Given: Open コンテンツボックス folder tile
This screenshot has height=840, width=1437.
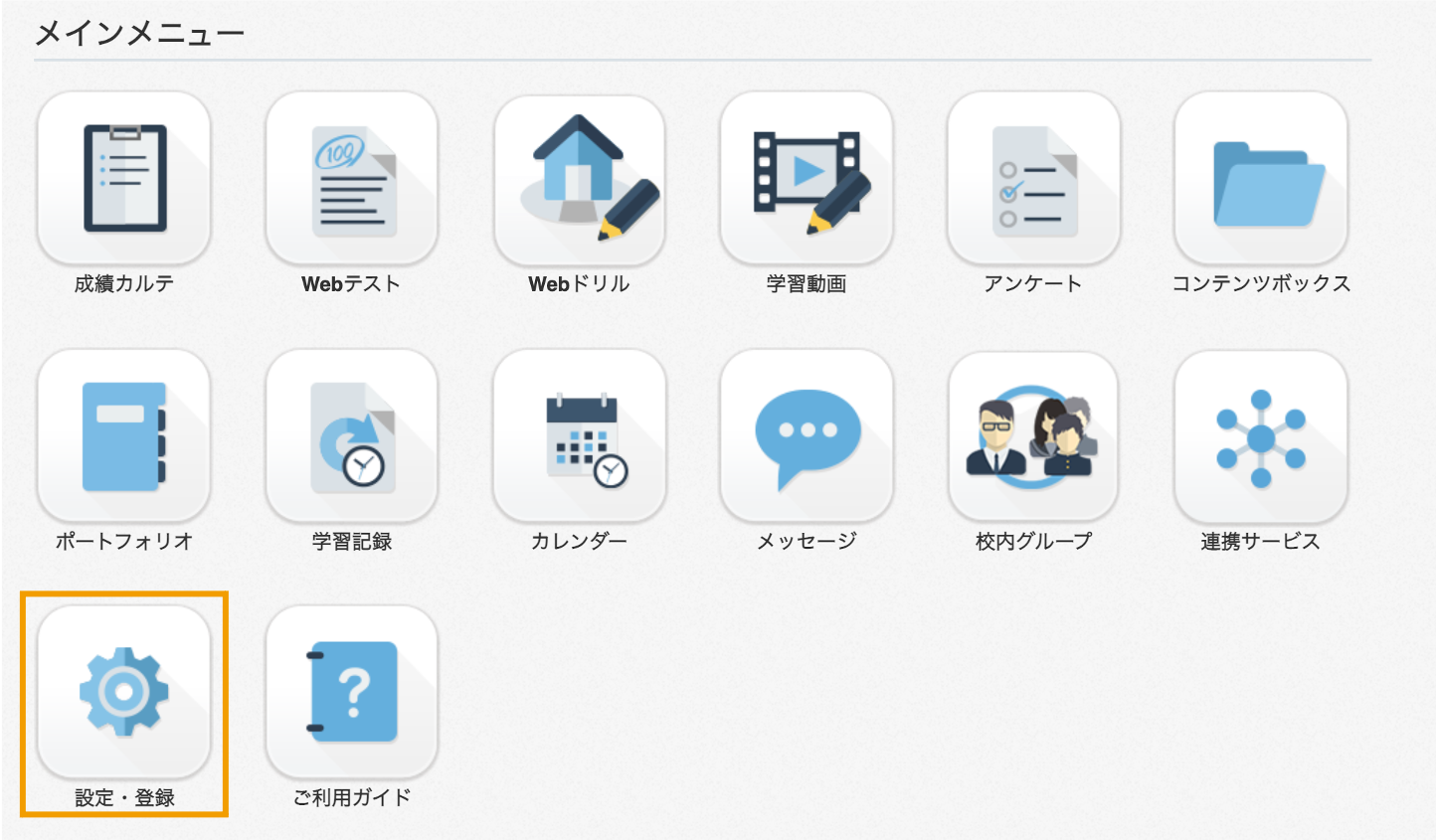Looking at the screenshot, I should 1261,179.
